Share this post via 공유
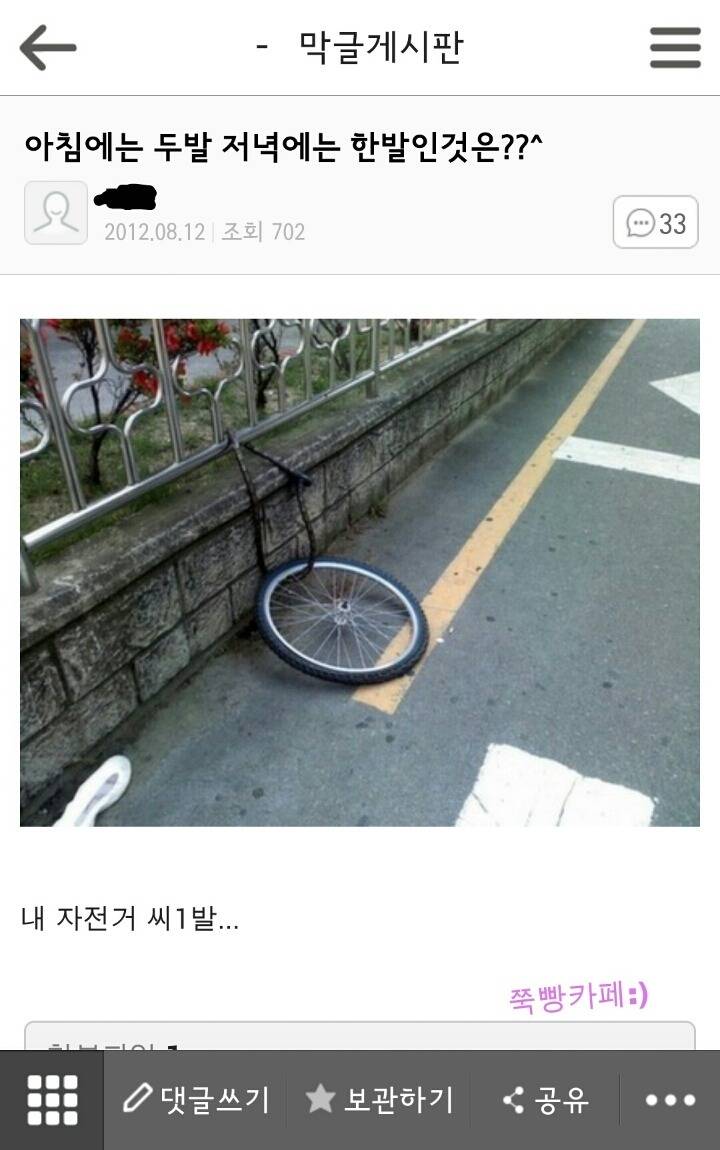720x1150 pixels. click(545, 1100)
